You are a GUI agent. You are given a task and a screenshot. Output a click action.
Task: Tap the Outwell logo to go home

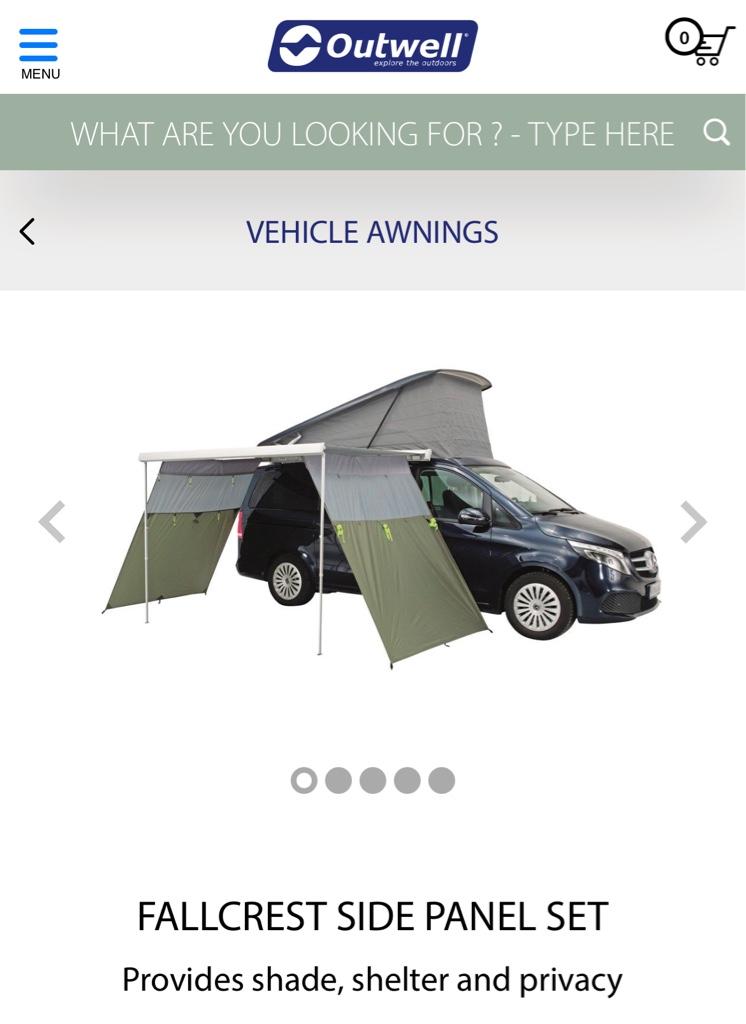click(372, 46)
